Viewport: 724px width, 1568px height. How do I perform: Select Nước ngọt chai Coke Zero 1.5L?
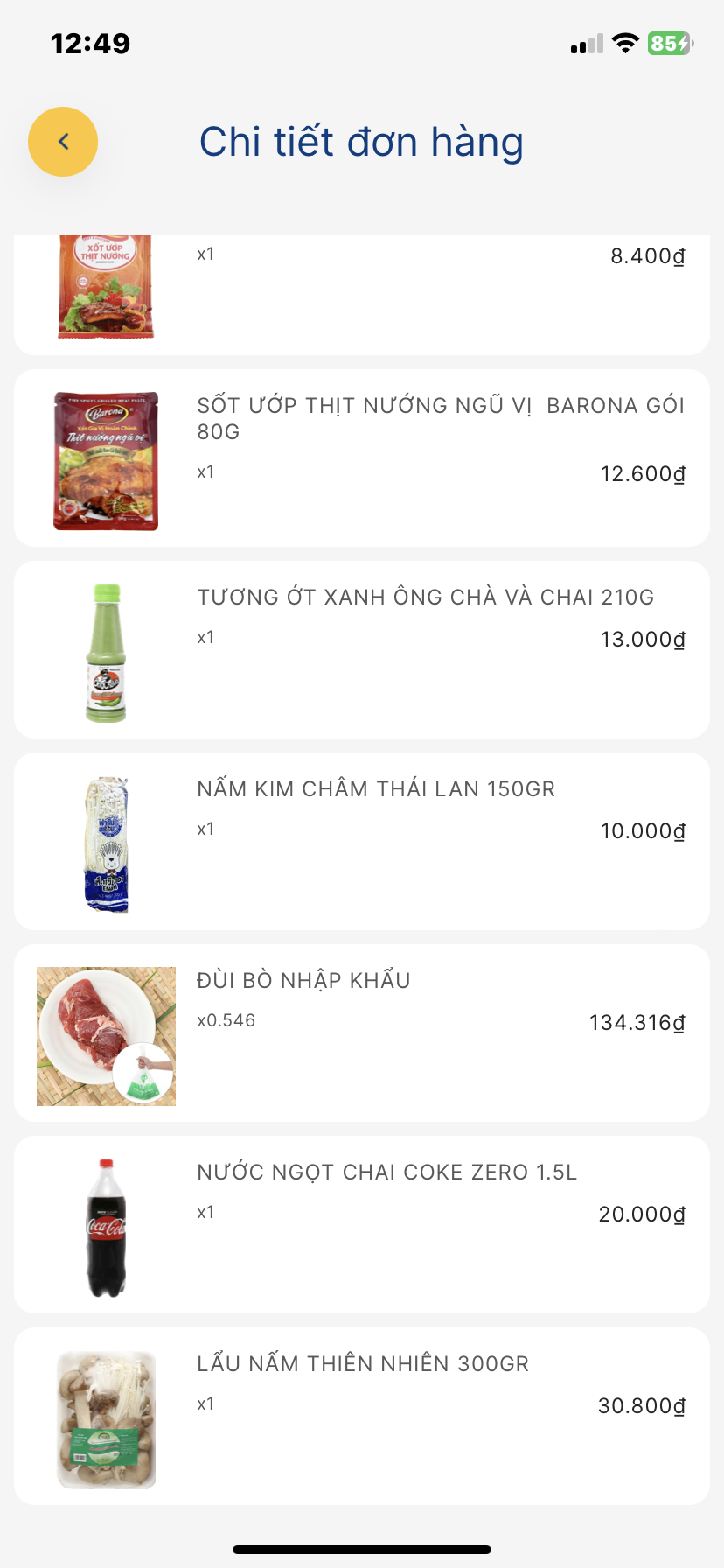pos(386,1172)
